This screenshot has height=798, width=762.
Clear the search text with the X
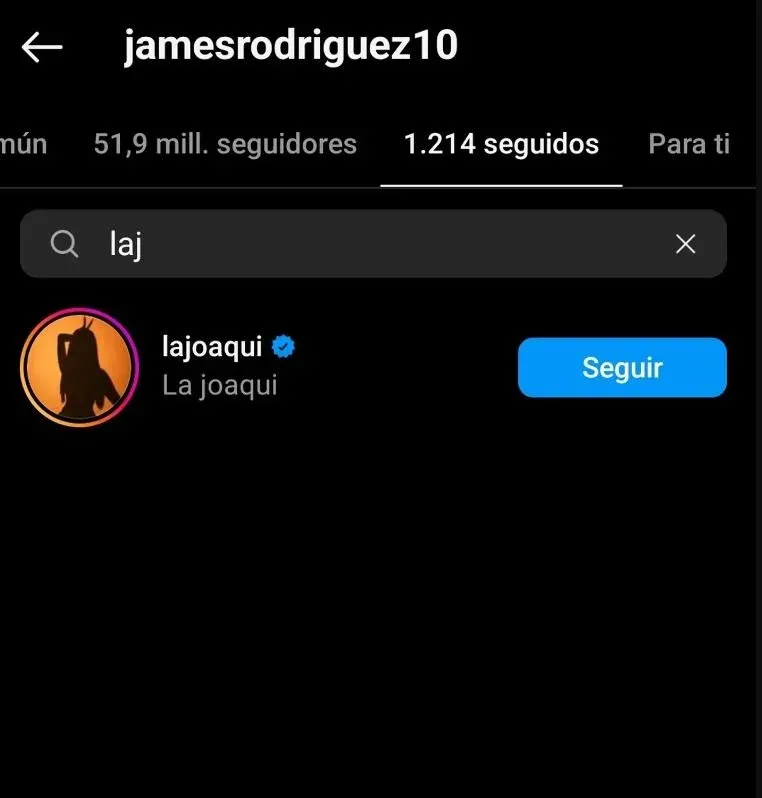pyautogui.click(x=685, y=244)
